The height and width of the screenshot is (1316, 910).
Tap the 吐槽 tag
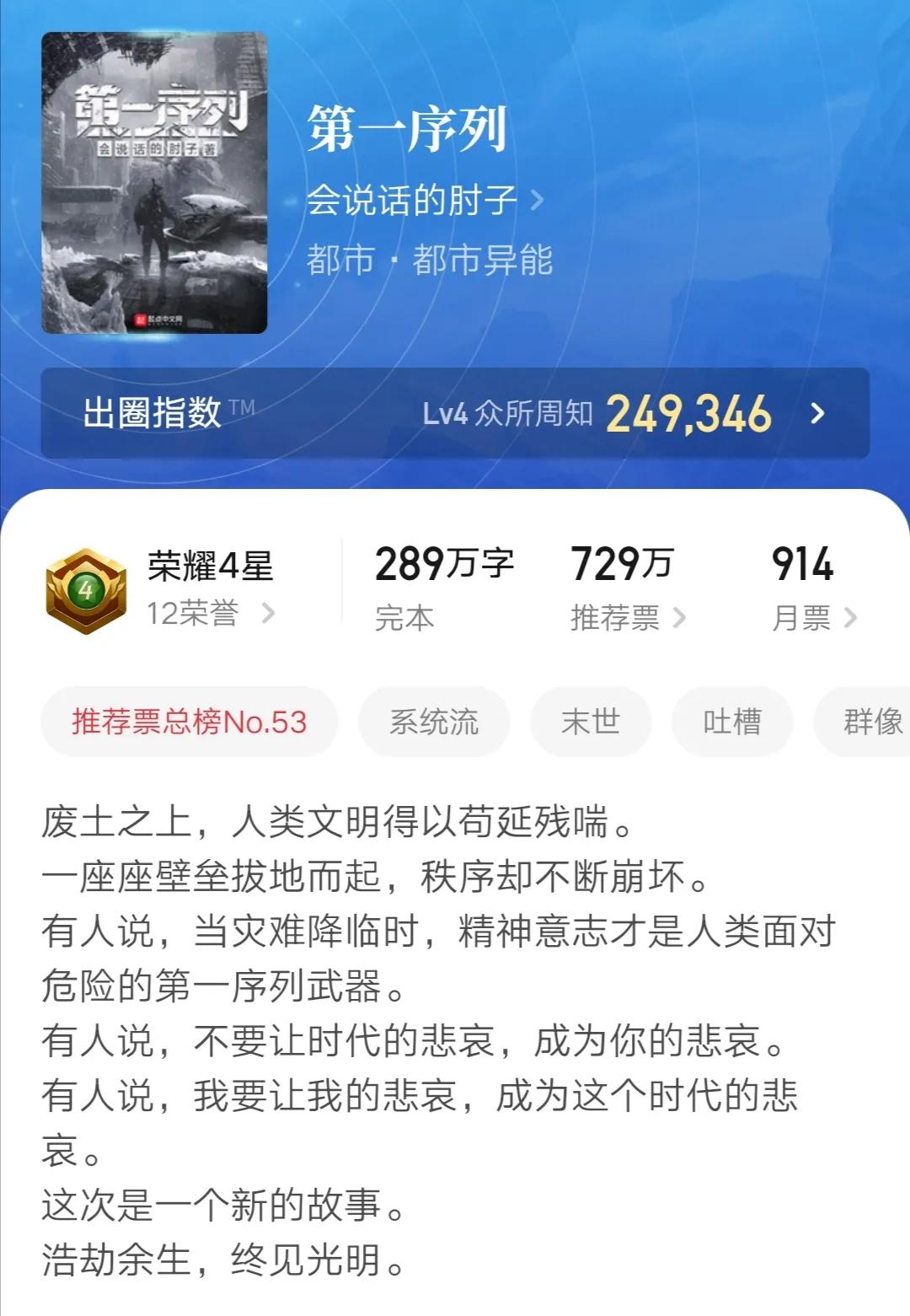click(731, 722)
